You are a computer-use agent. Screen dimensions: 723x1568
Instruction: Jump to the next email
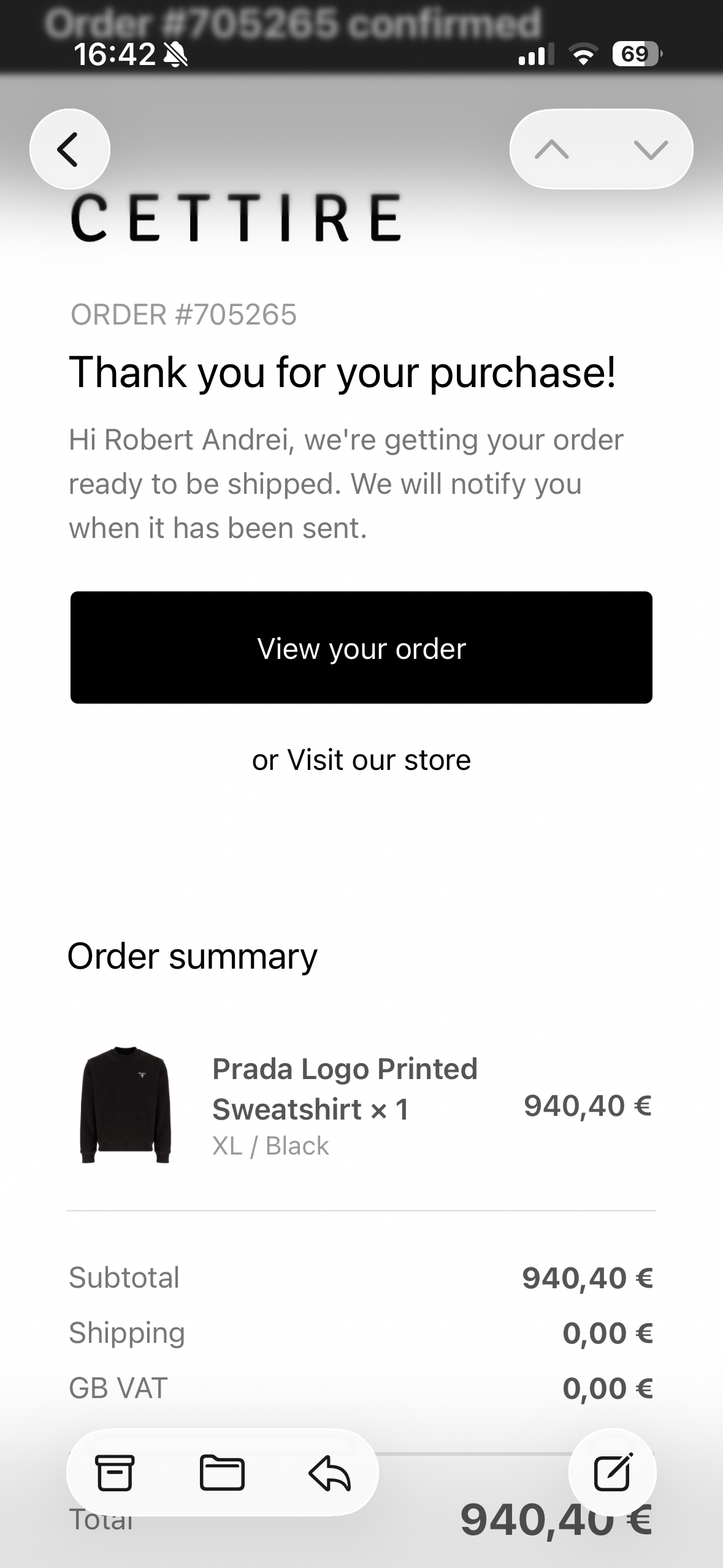coord(651,149)
